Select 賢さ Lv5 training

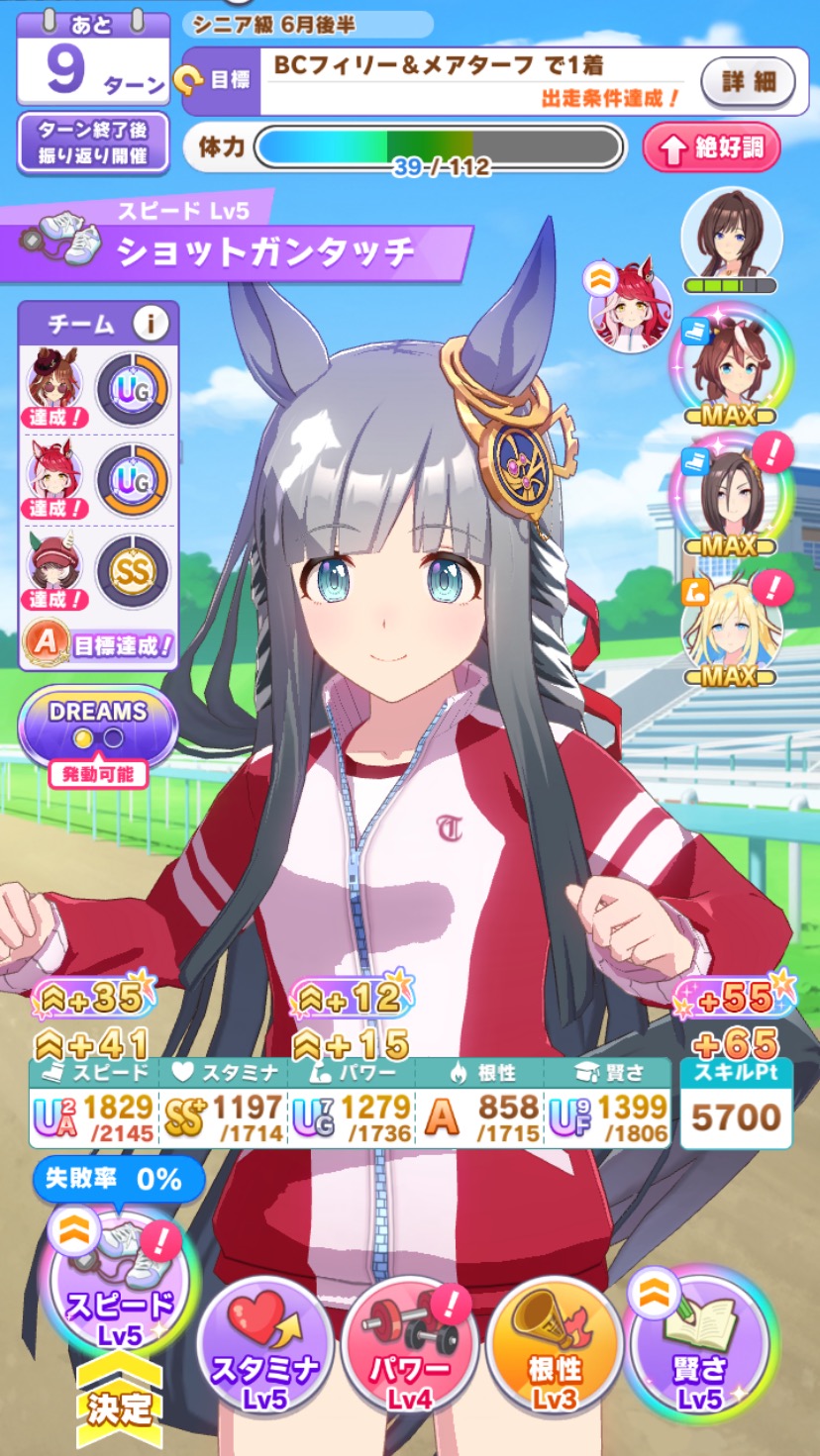(x=700, y=1346)
